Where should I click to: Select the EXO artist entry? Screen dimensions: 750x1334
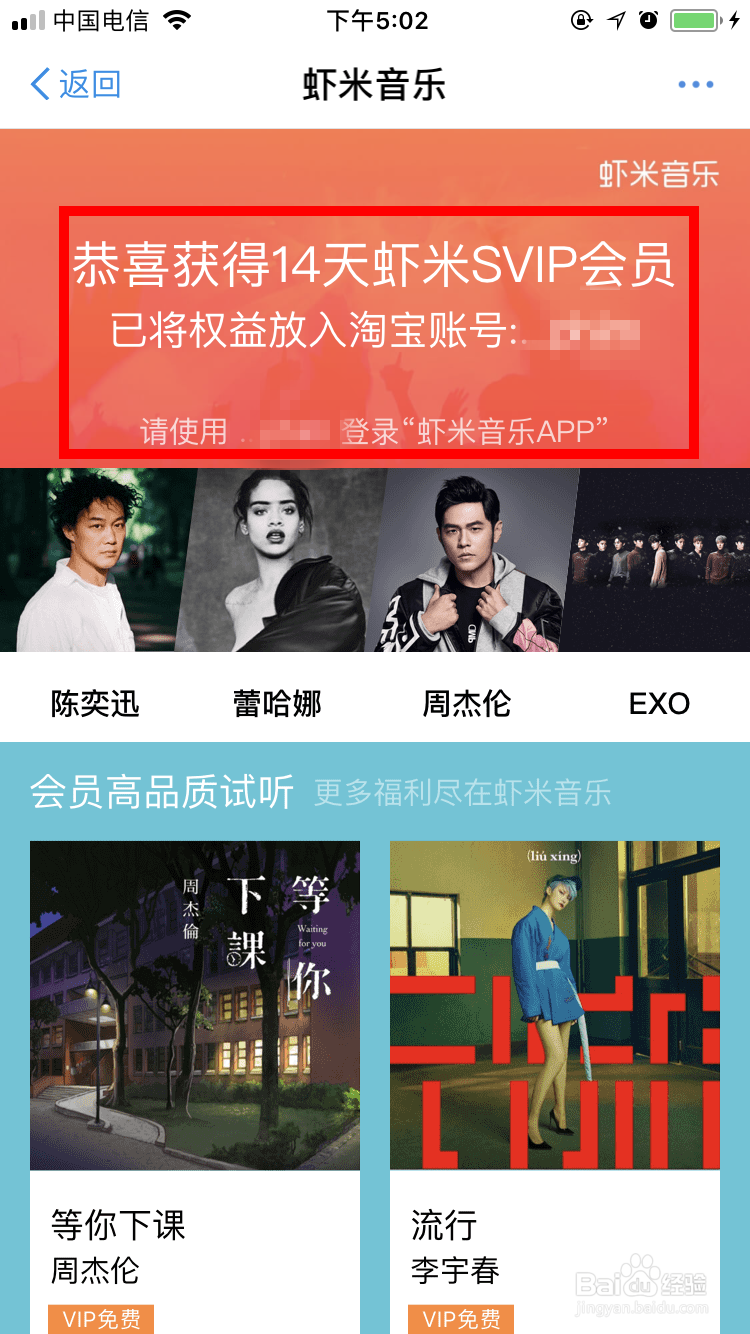(659, 704)
